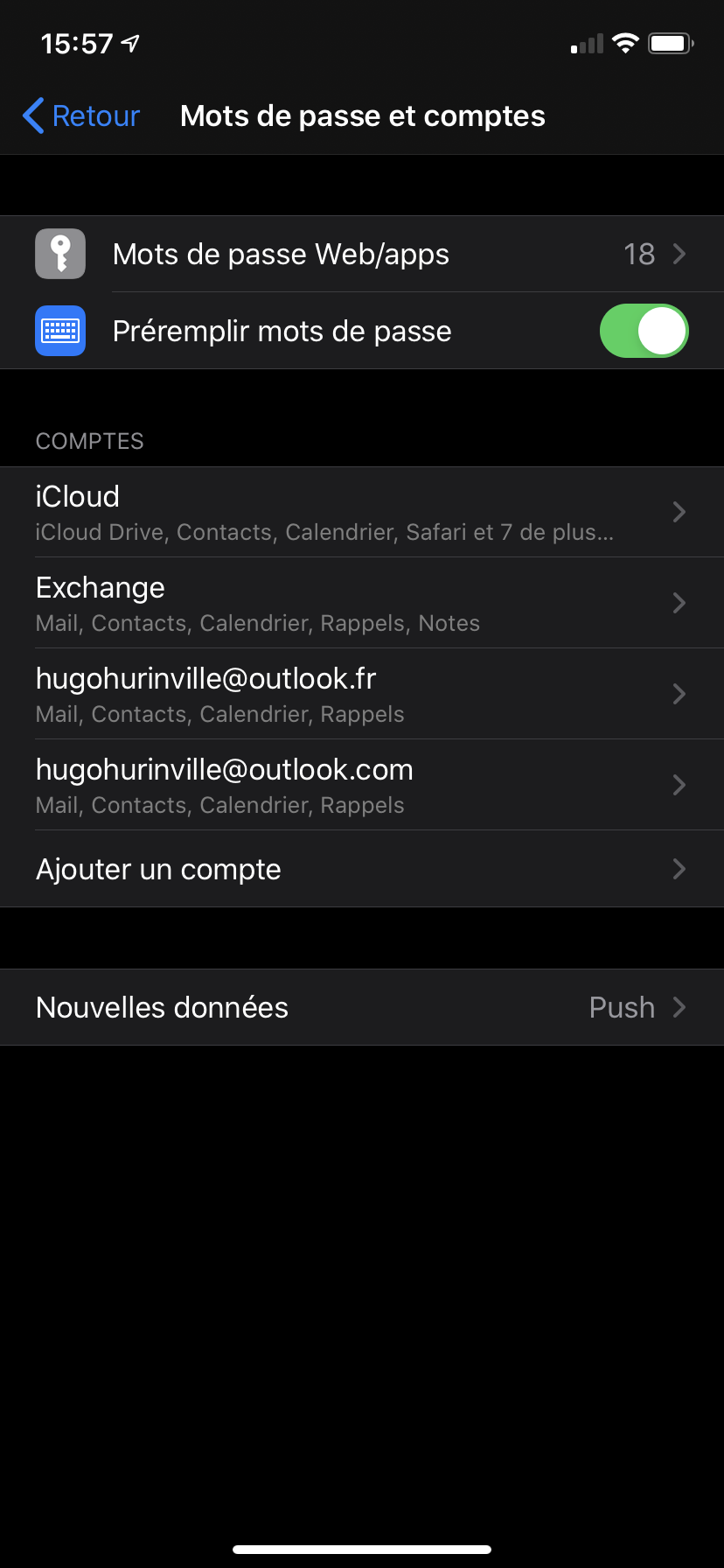Open the Exchange account
This screenshot has width=724, height=1568.
[x=362, y=603]
